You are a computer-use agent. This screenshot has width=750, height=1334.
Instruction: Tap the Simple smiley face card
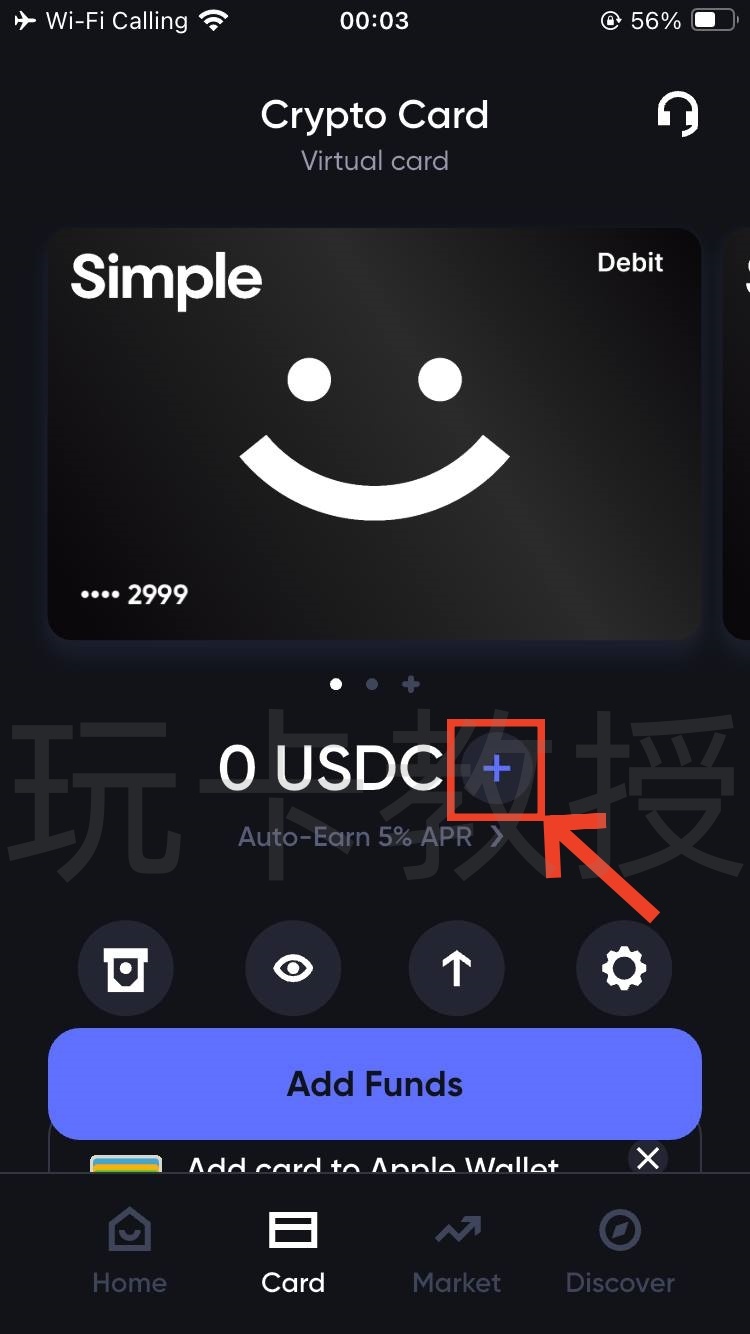click(x=374, y=432)
